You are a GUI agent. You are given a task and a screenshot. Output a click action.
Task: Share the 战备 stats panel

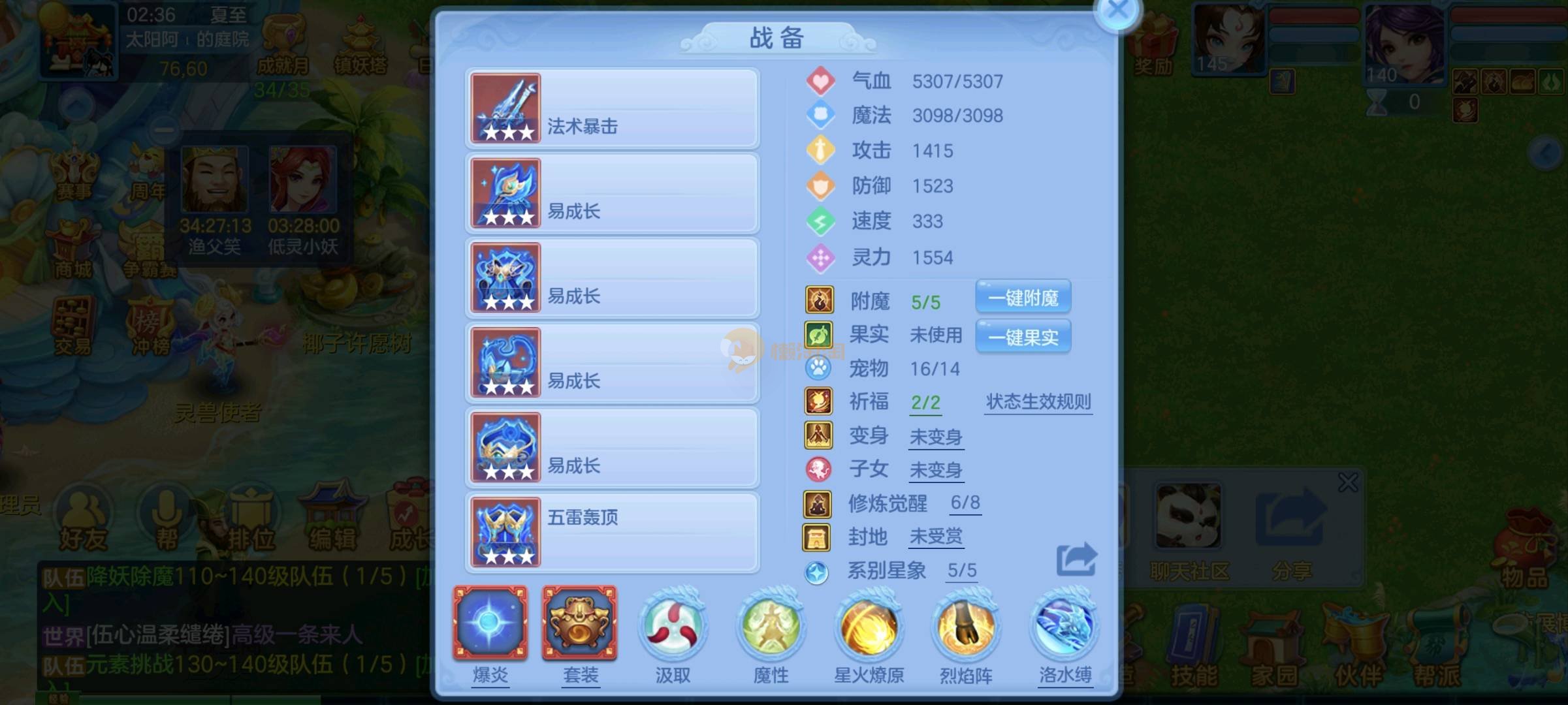pyautogui.click(x=1076, y=559)
